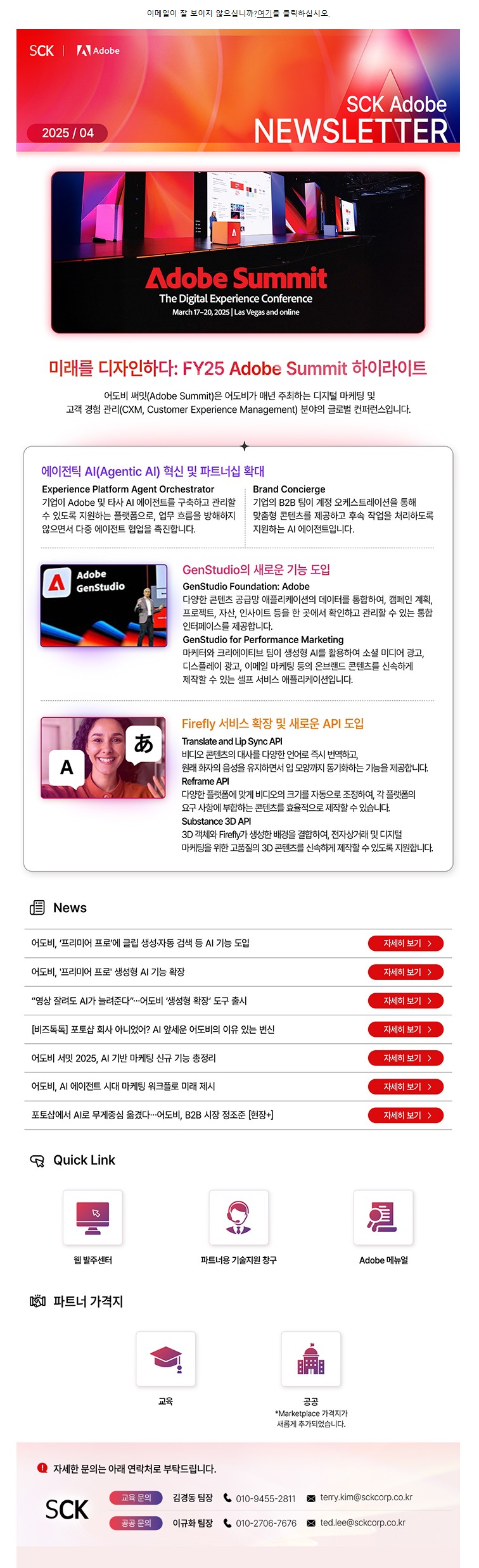Open the 교육 partner price list

[165, 1358]
